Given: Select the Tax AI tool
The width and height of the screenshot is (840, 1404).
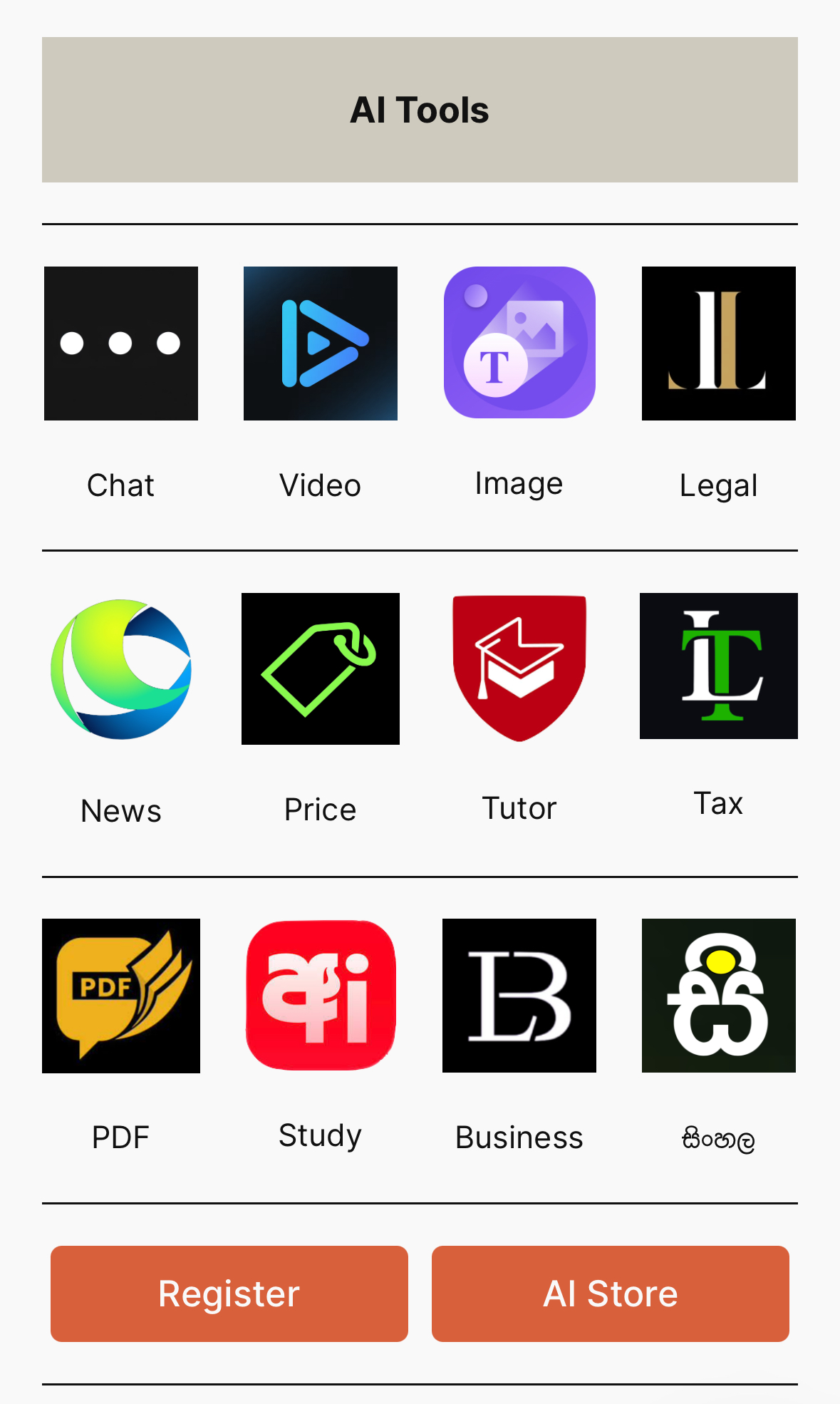Looking at the screenshot, I should click(718, 666).
